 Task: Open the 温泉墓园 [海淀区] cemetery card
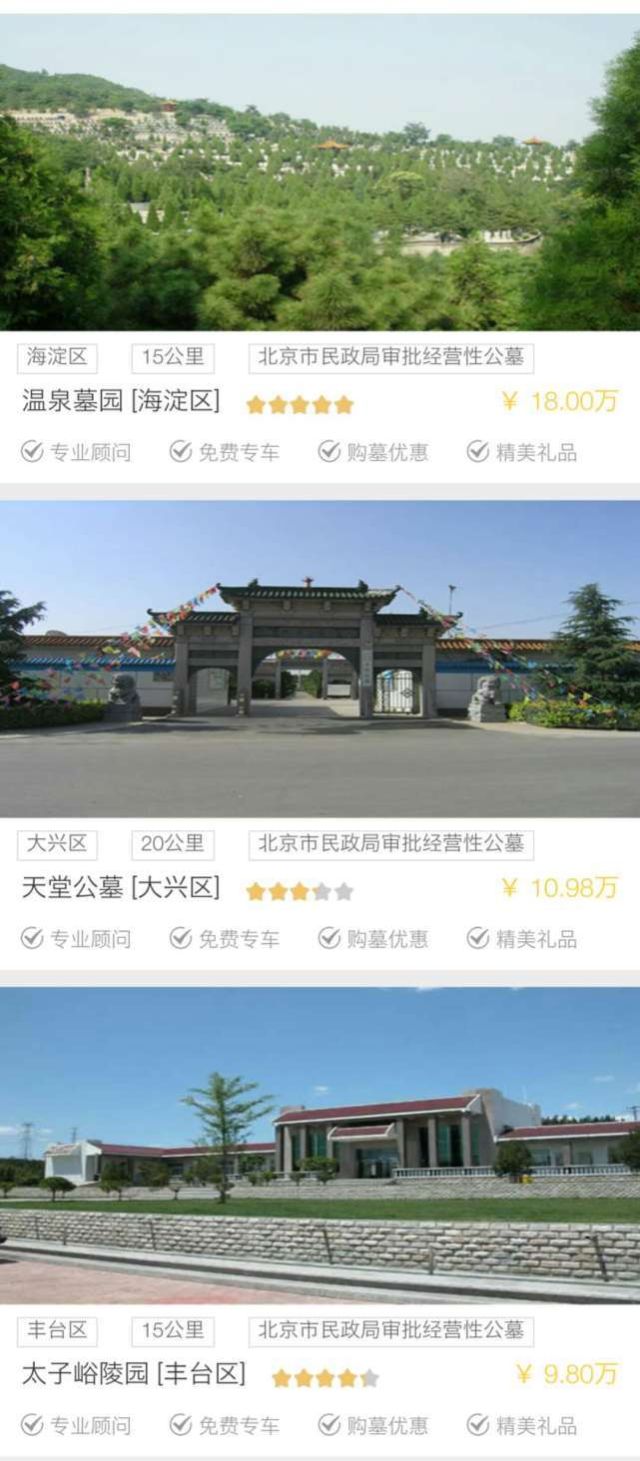pyautogui.click(x=121, y=402)
